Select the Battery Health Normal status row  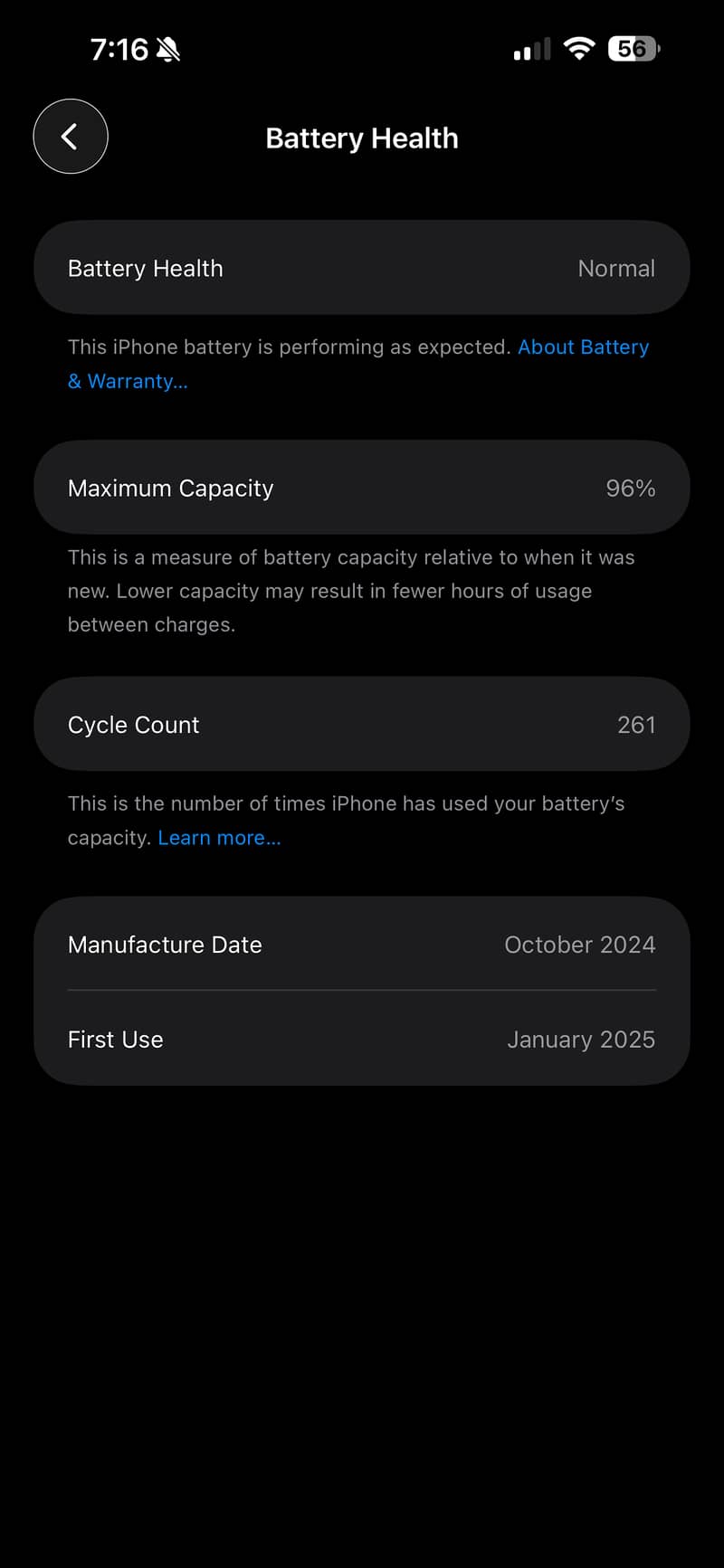coord(361,268)
